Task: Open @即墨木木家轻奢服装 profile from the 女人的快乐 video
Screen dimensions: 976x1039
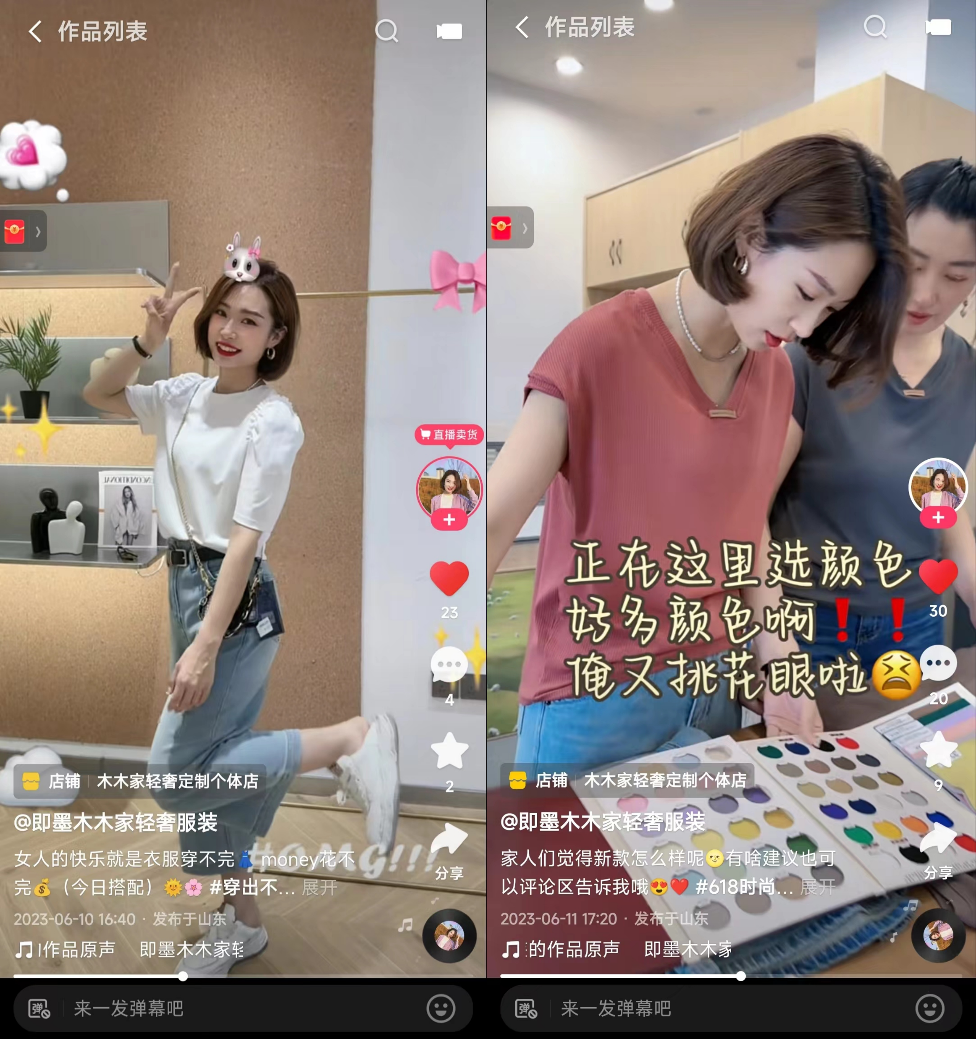Action: point(115,822)
